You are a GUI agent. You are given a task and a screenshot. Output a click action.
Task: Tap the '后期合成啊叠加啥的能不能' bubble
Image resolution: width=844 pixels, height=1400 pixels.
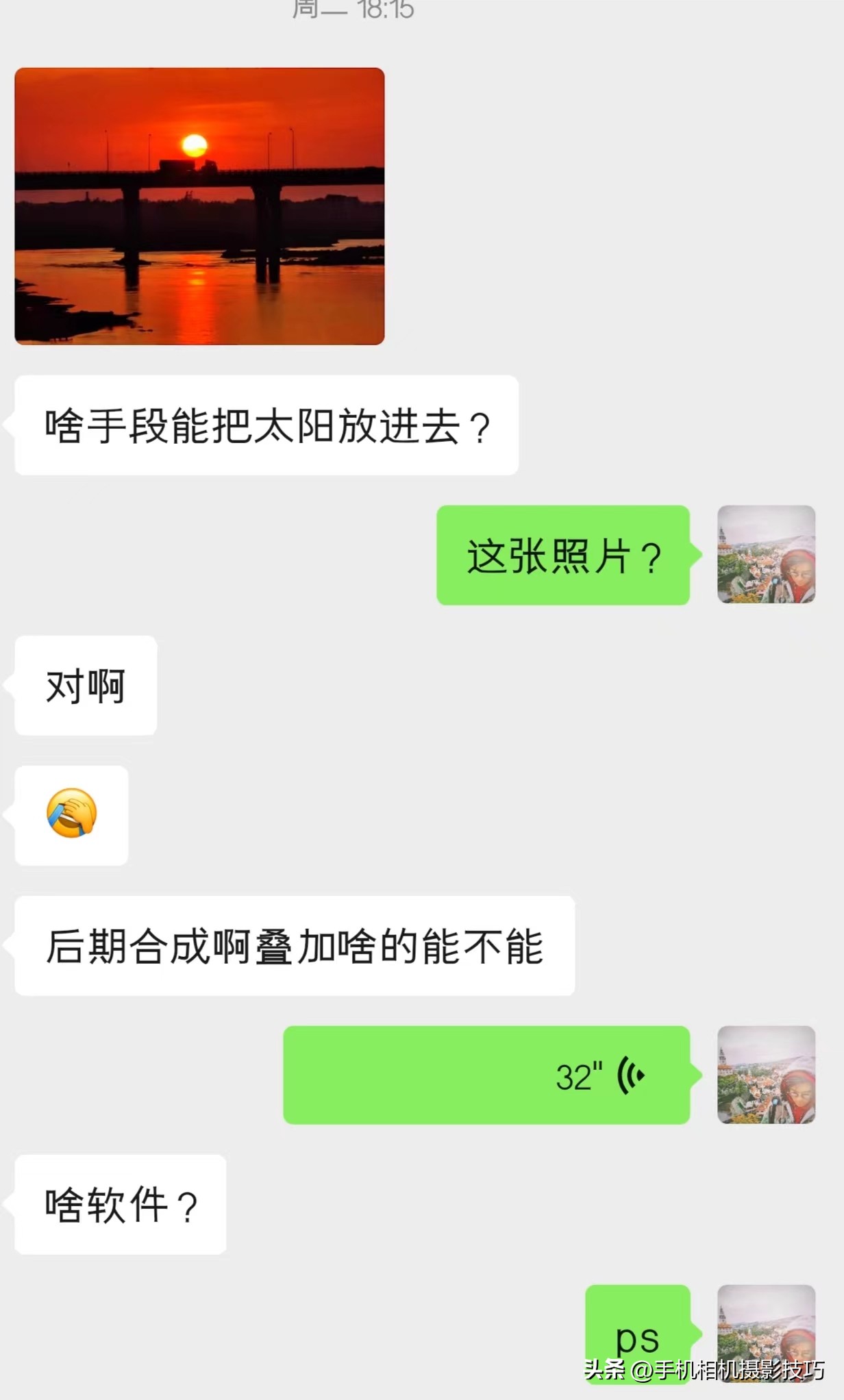tap(288, 945)
